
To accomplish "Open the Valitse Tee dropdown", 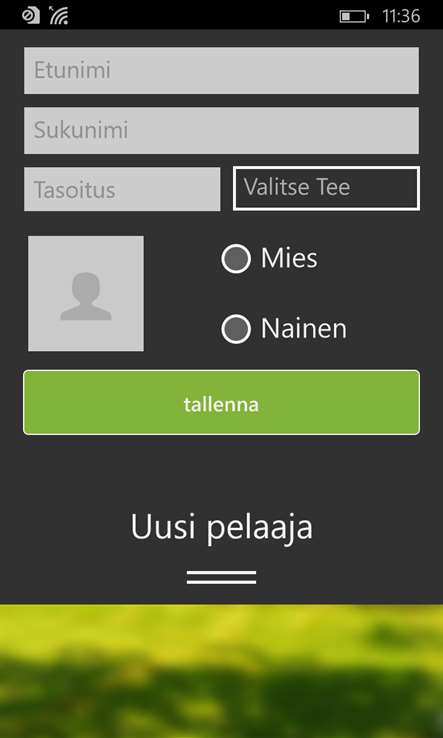I will (326, 188).
